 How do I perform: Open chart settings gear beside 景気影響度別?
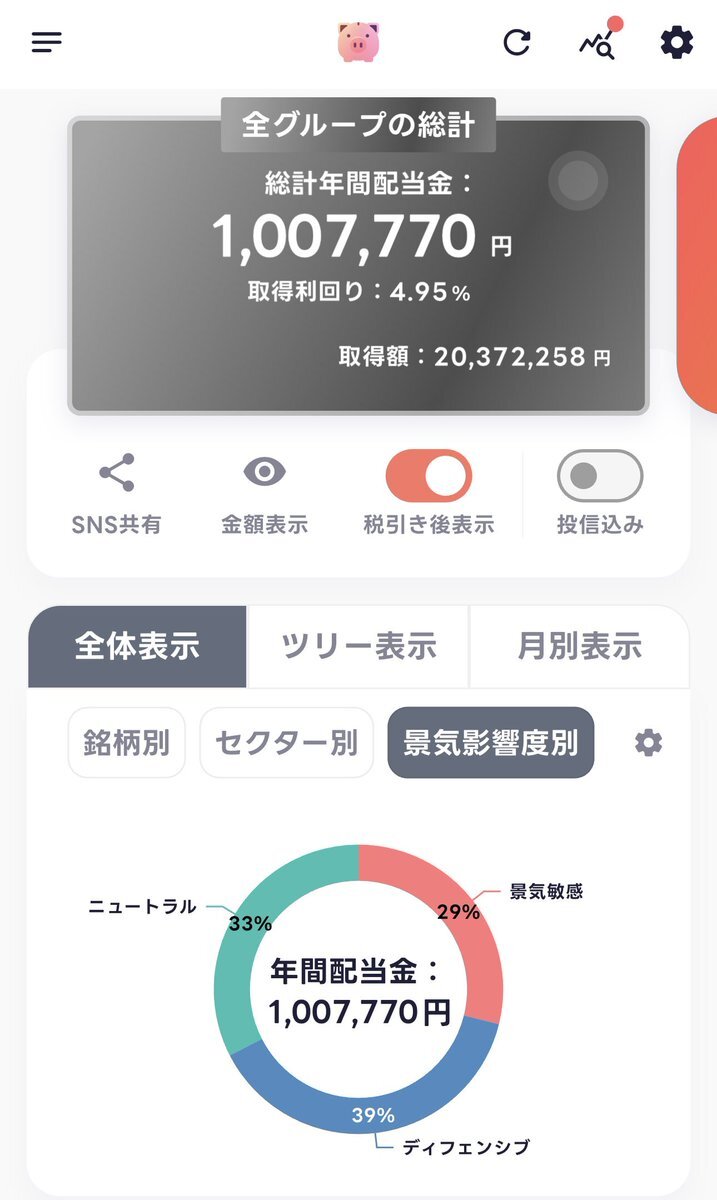(648, 743)
